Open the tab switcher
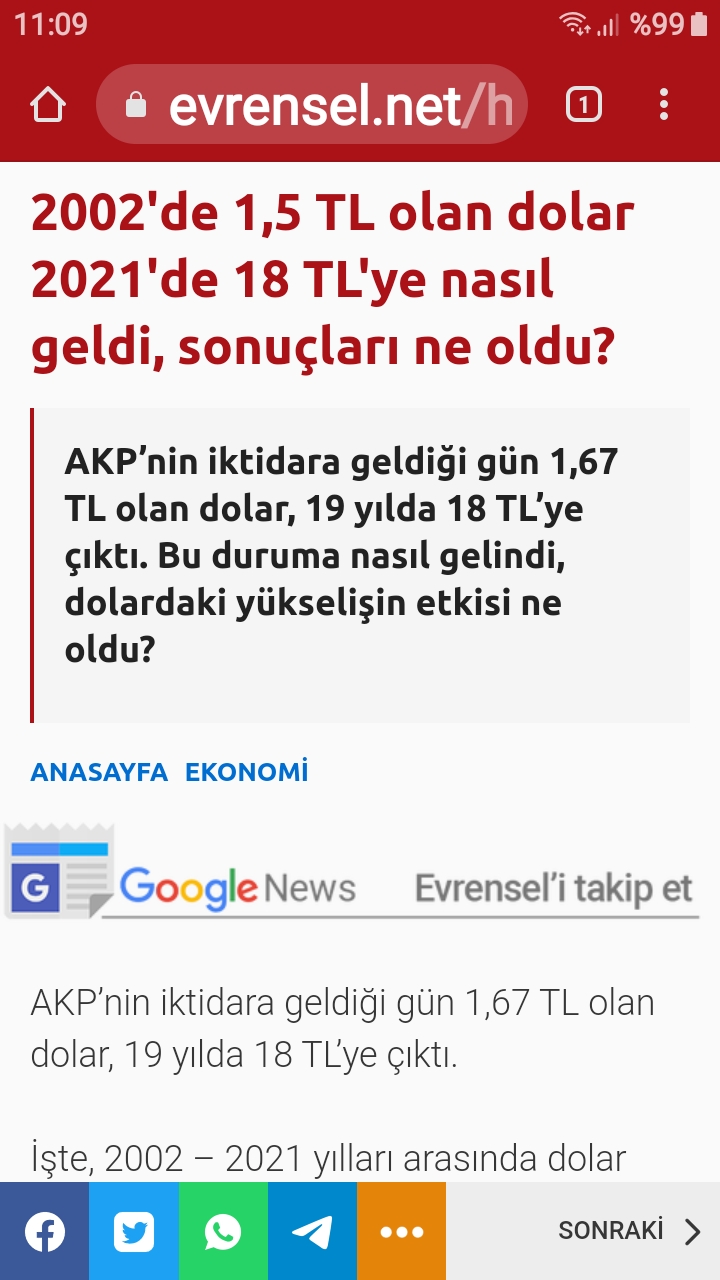The width and height of the screenshot is (720, 1280). click(584, 105)
